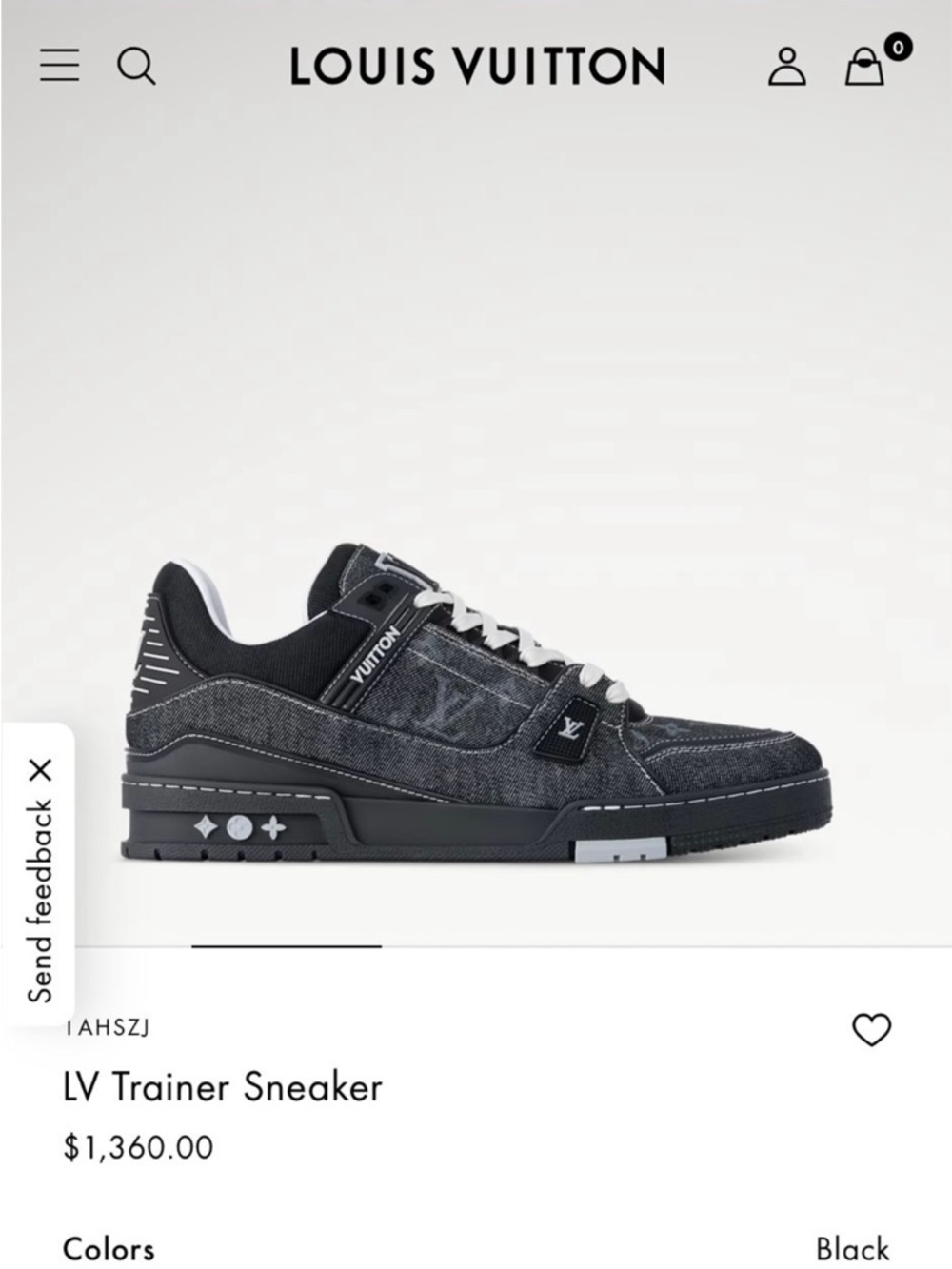Image resolution: width=952 pixels, height=1269 pixels.
Task: Open the Colors selection row
Action: (476, 1248)
